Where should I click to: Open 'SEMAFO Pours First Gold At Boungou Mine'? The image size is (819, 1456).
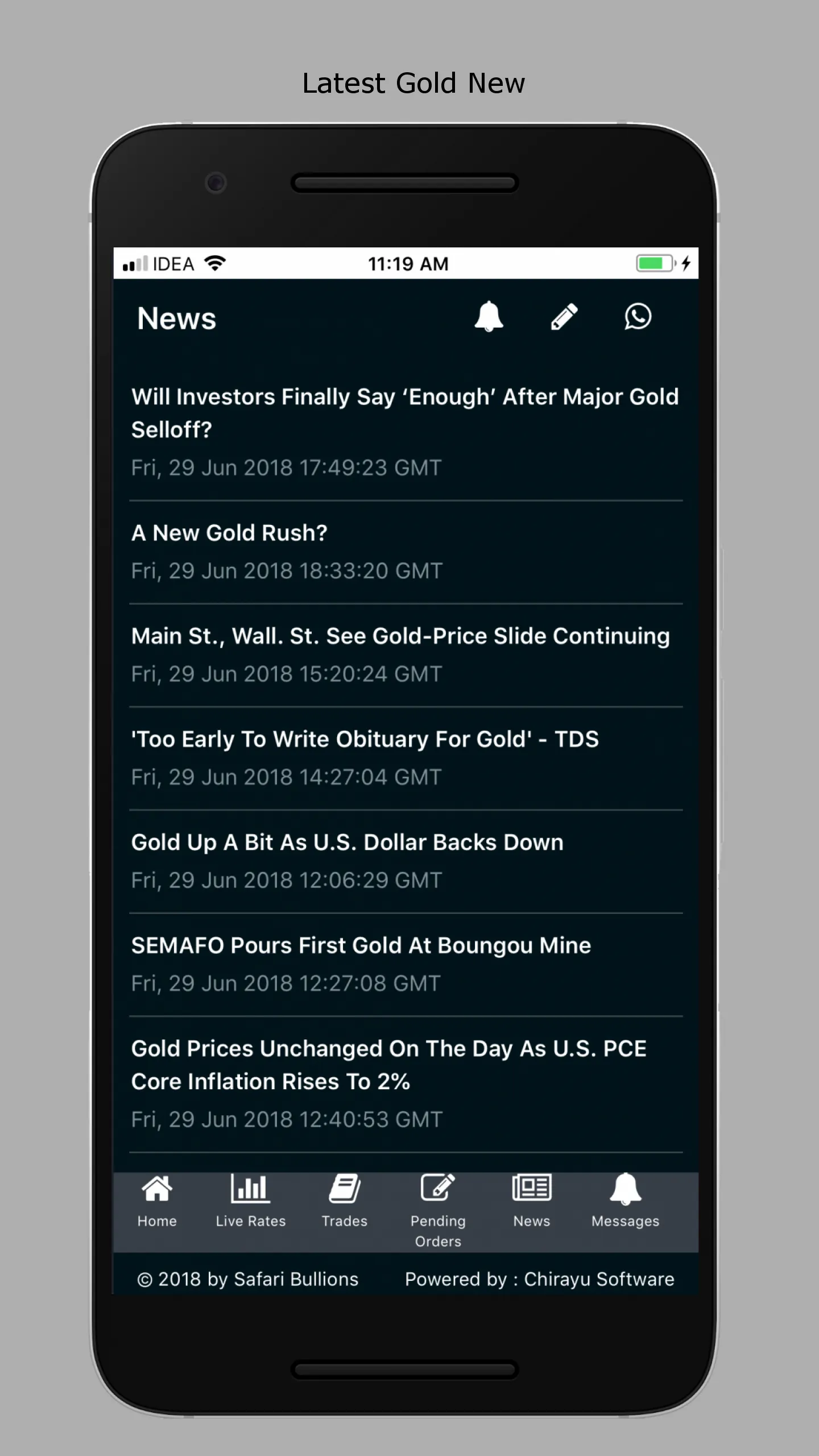[x=361, y=945]
